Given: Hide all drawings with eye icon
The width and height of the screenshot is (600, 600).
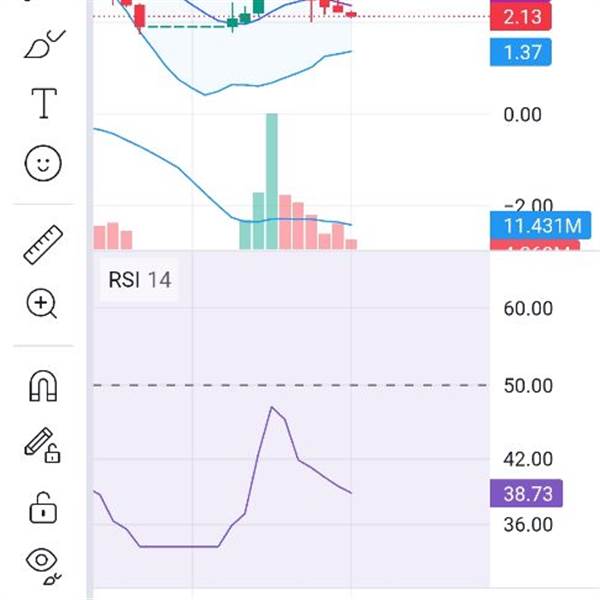Looking at the screenshot, I should tap(43, 565).
